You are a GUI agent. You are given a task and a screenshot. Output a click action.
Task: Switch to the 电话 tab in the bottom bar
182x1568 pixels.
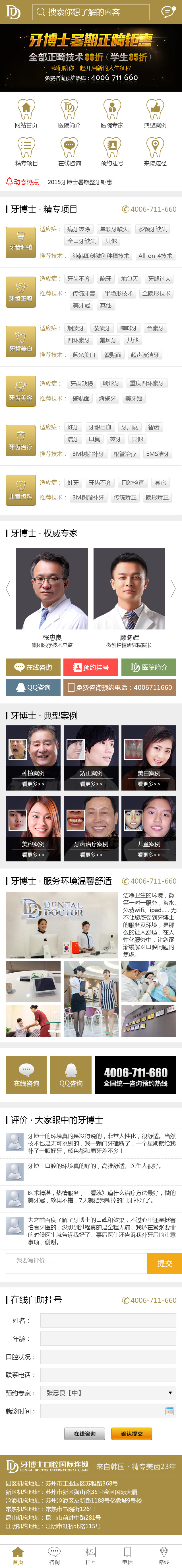click(x=127, y=1555)
